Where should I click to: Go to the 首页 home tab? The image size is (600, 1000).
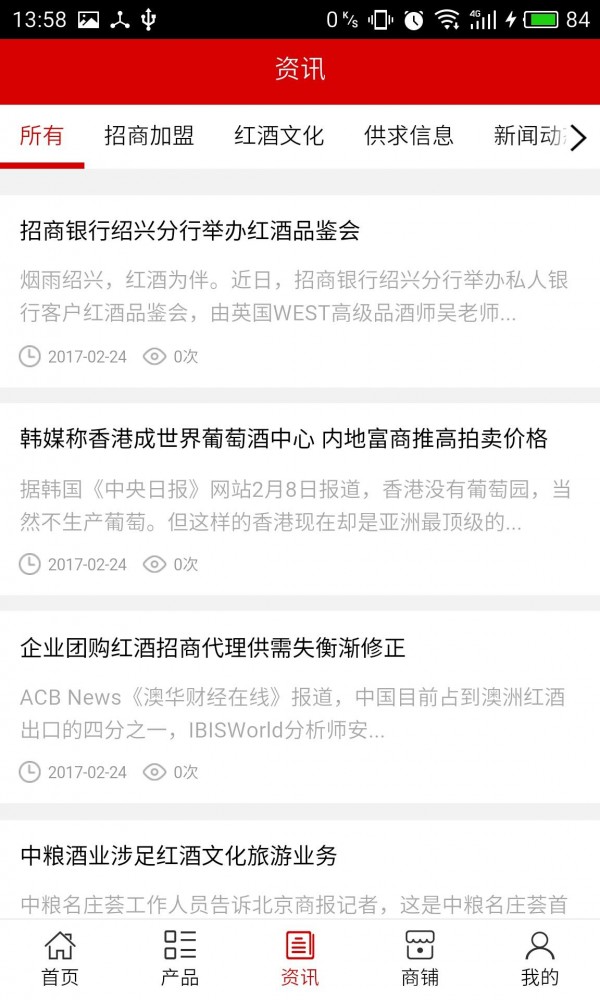60,957
